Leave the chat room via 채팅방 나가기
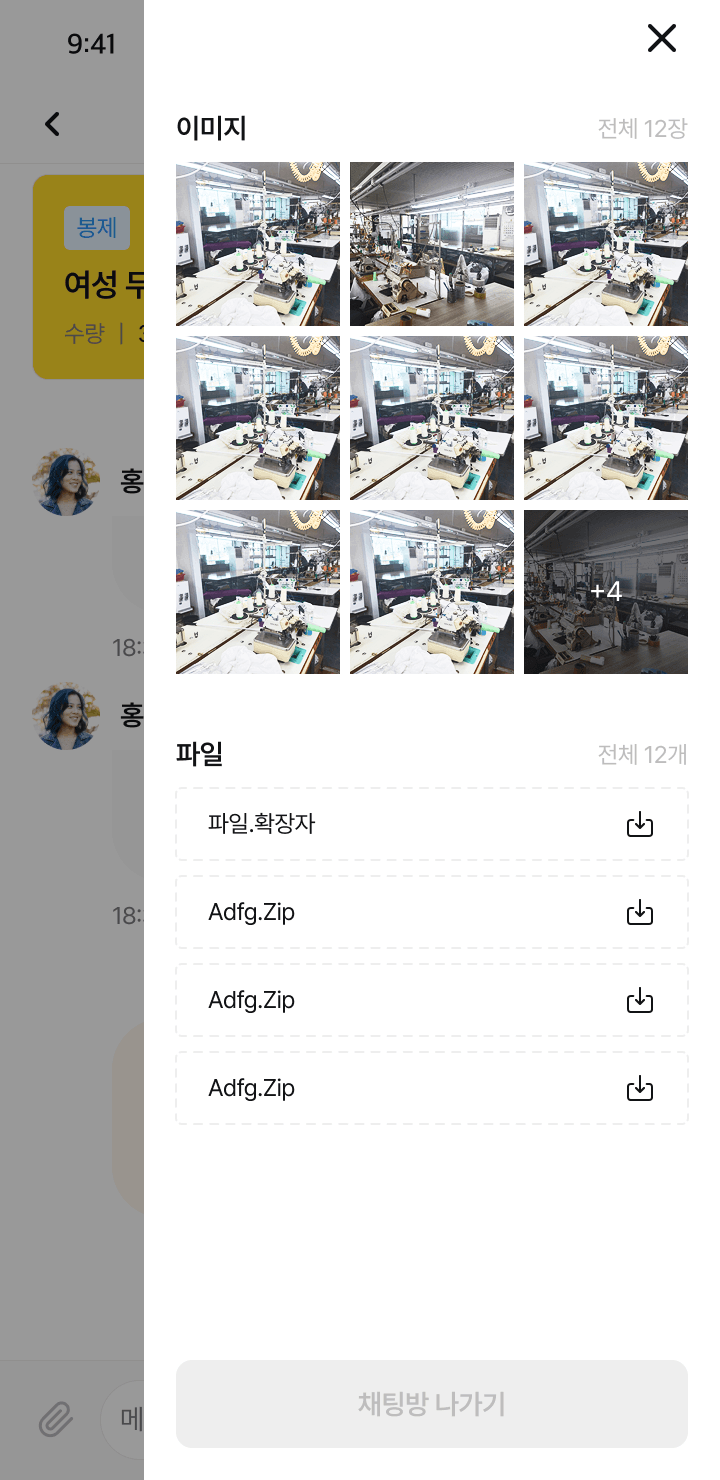The image size is (720, 1480). (x=432, y=1404)
